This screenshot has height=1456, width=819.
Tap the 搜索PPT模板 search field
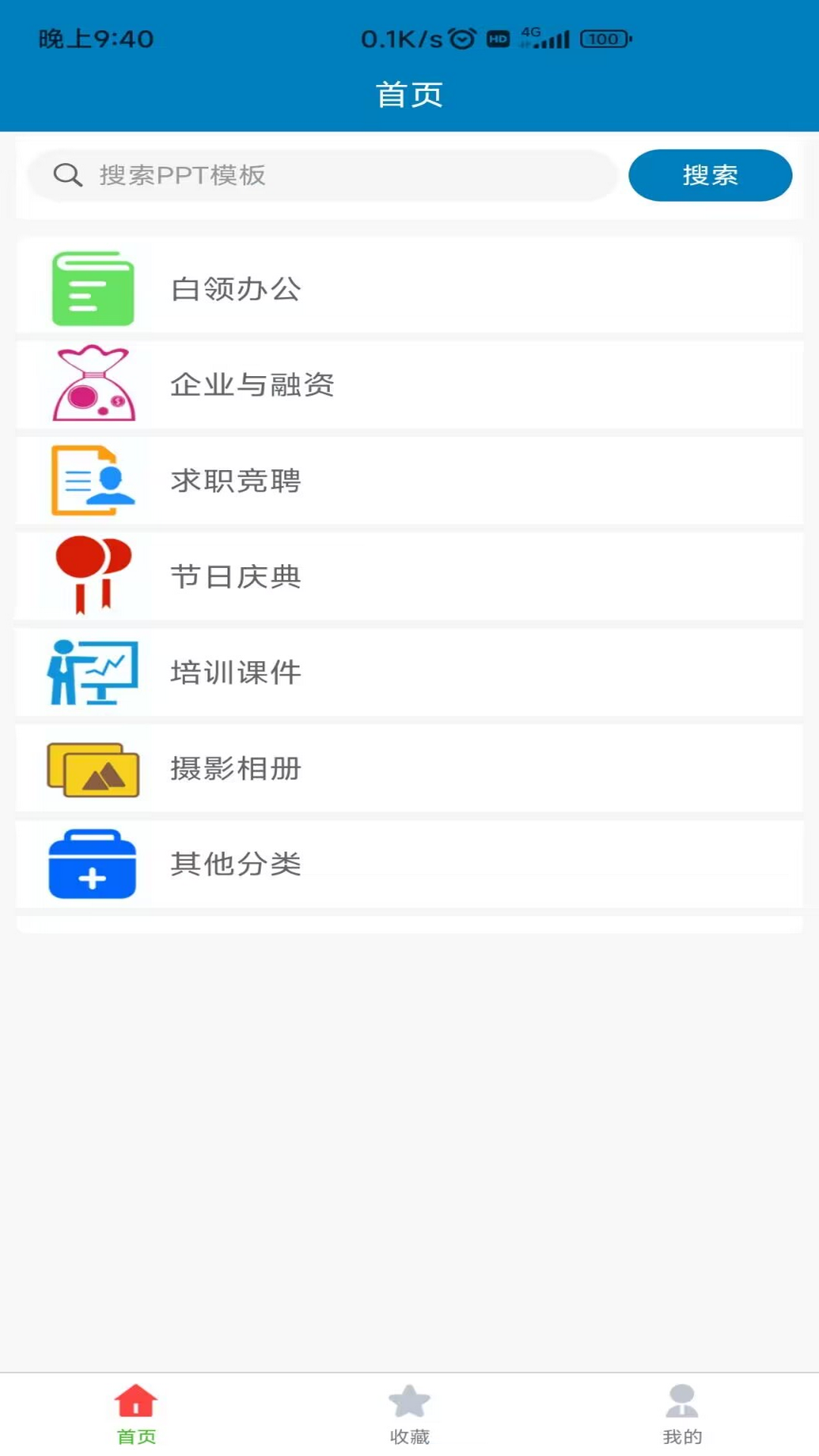[x=322, y=175]
